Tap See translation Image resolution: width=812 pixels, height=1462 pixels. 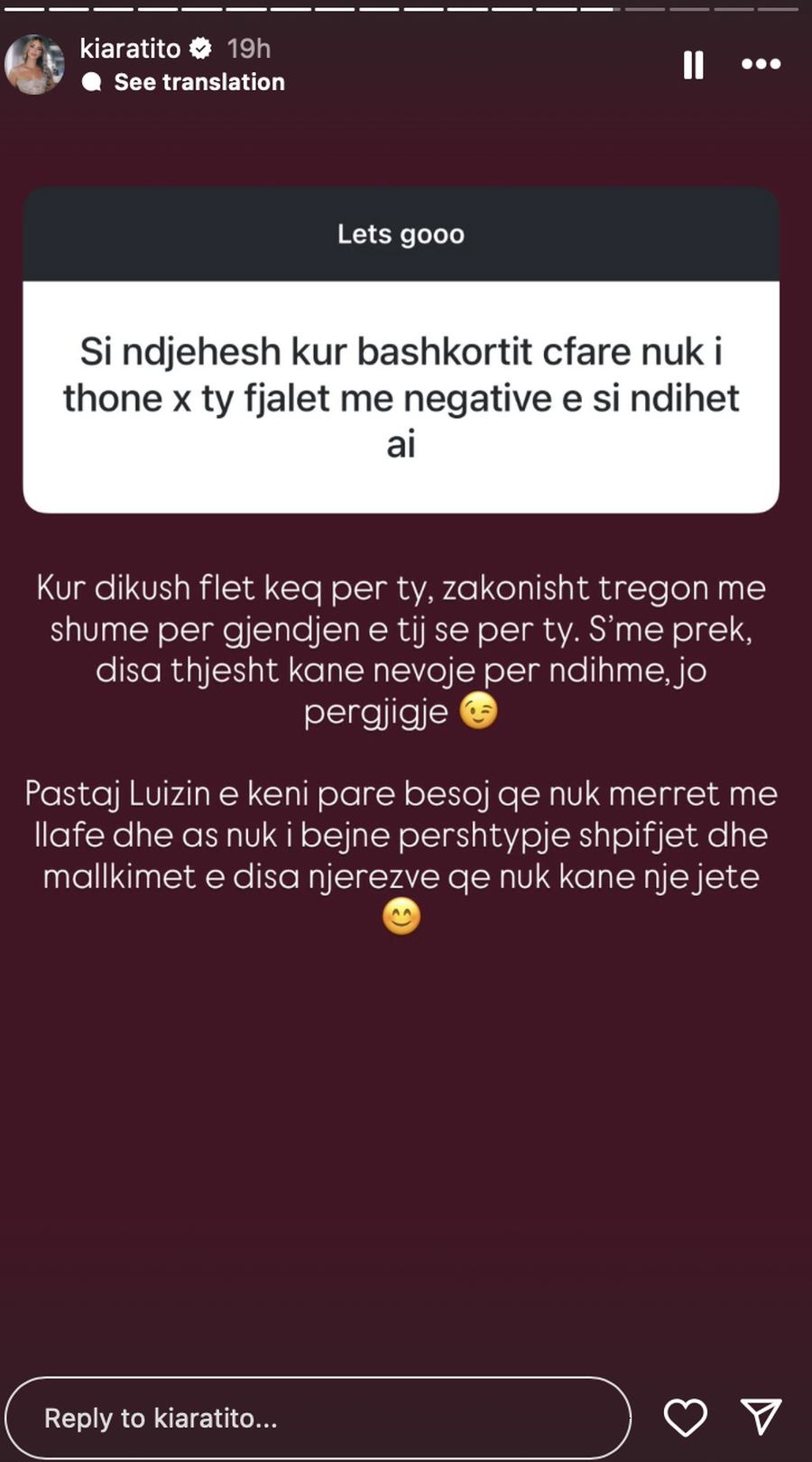198,82
